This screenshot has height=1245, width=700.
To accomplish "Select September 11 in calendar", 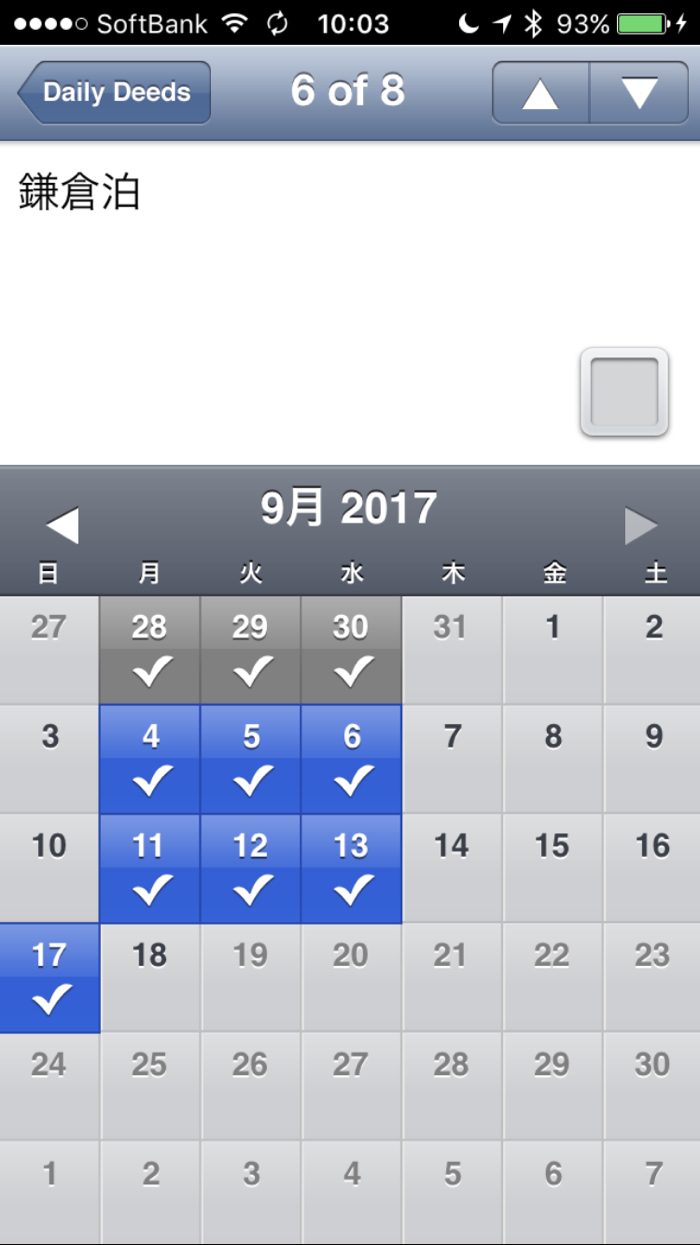I will click(x=150, y=868).
